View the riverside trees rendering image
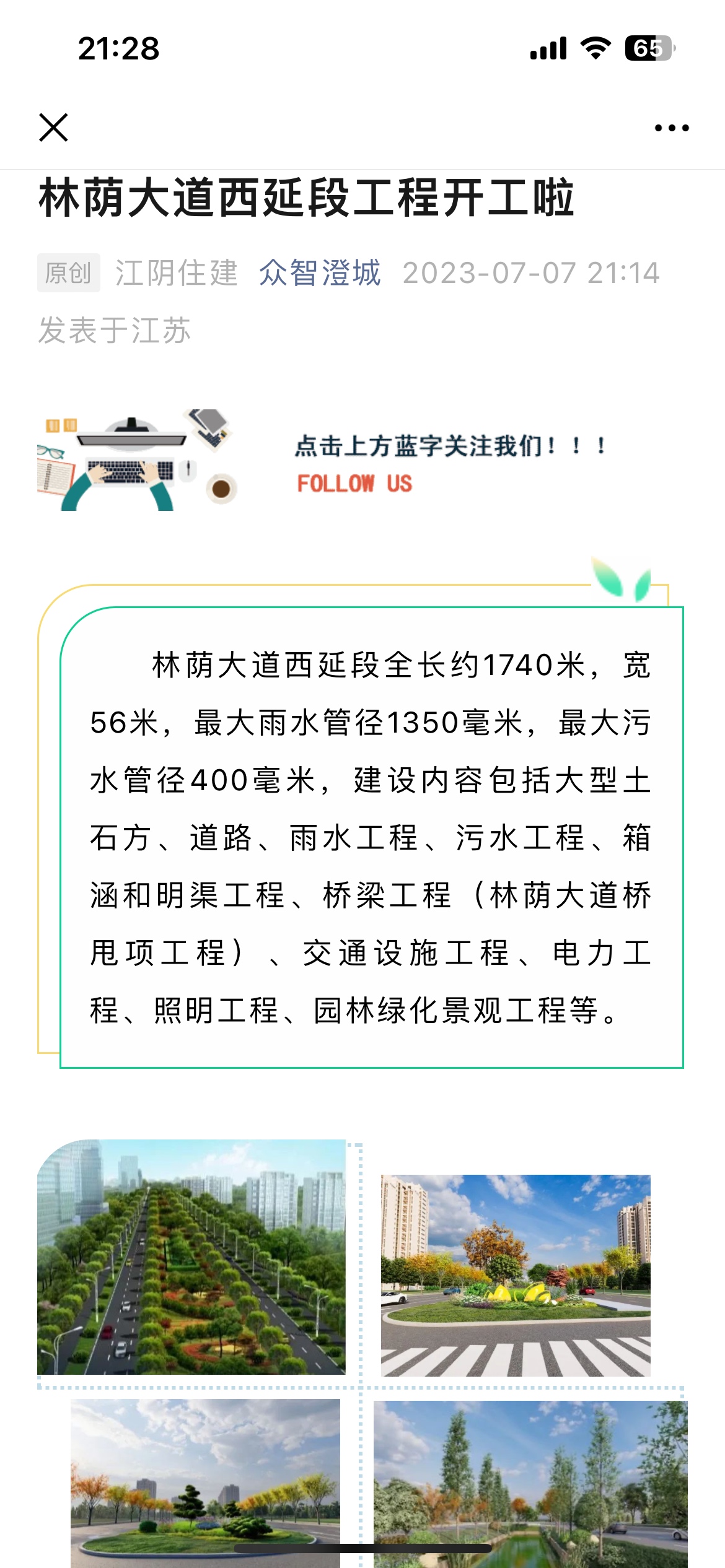The width and height of the screenshot is (725, 1568). pos(530,1480)
